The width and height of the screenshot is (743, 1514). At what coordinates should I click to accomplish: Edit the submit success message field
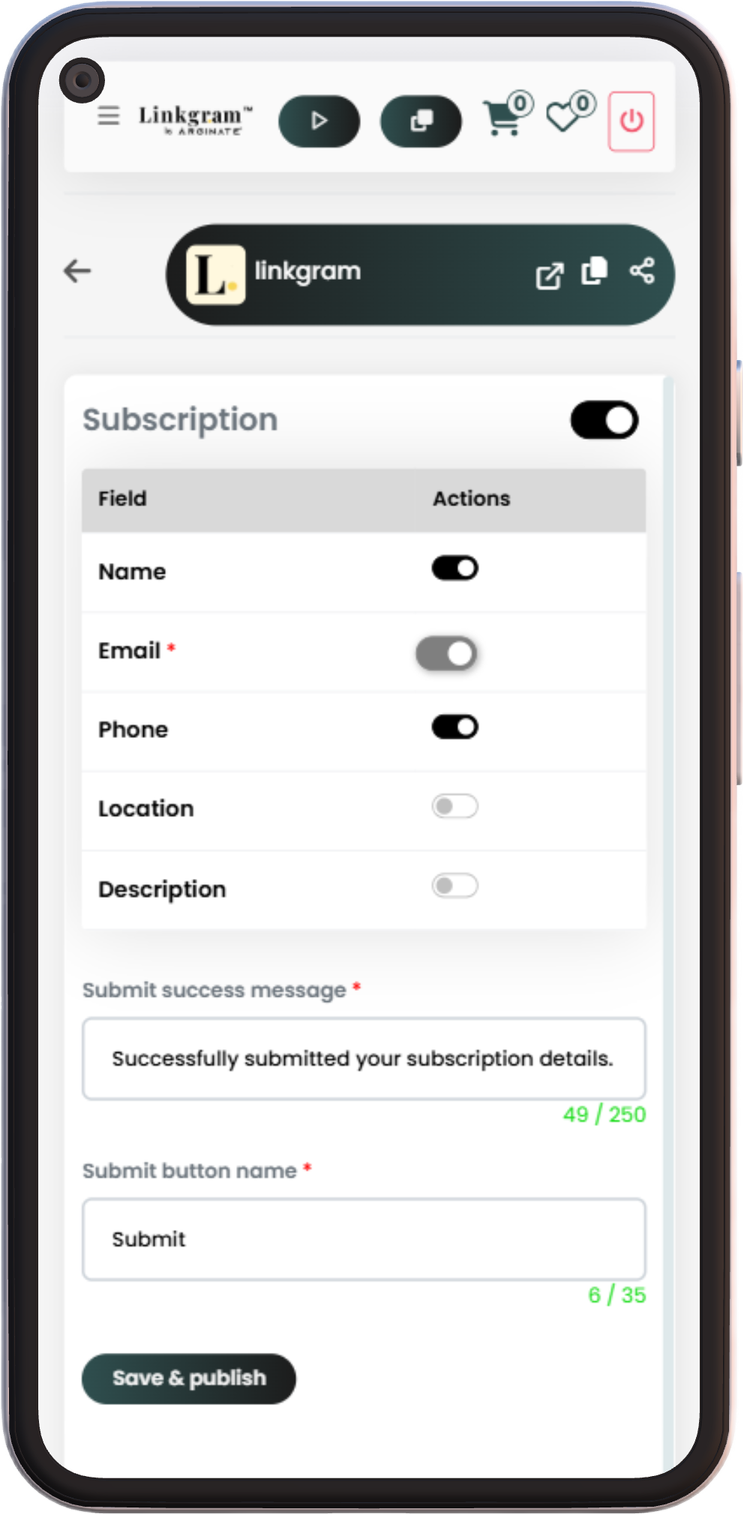(363, 1059)
